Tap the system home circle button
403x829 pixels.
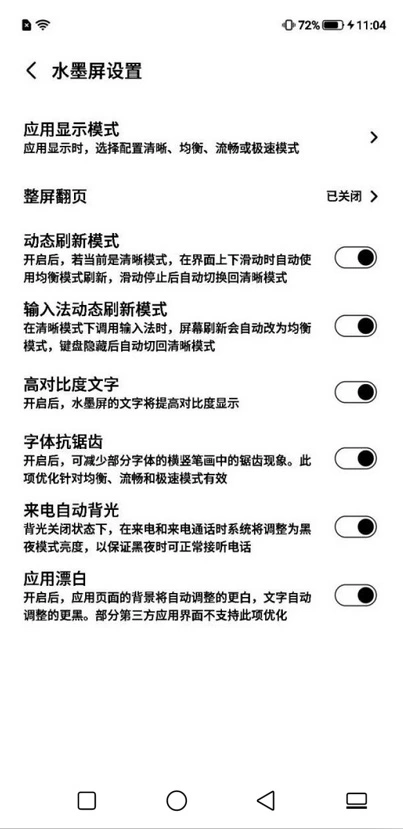click(x=177, y=800)
